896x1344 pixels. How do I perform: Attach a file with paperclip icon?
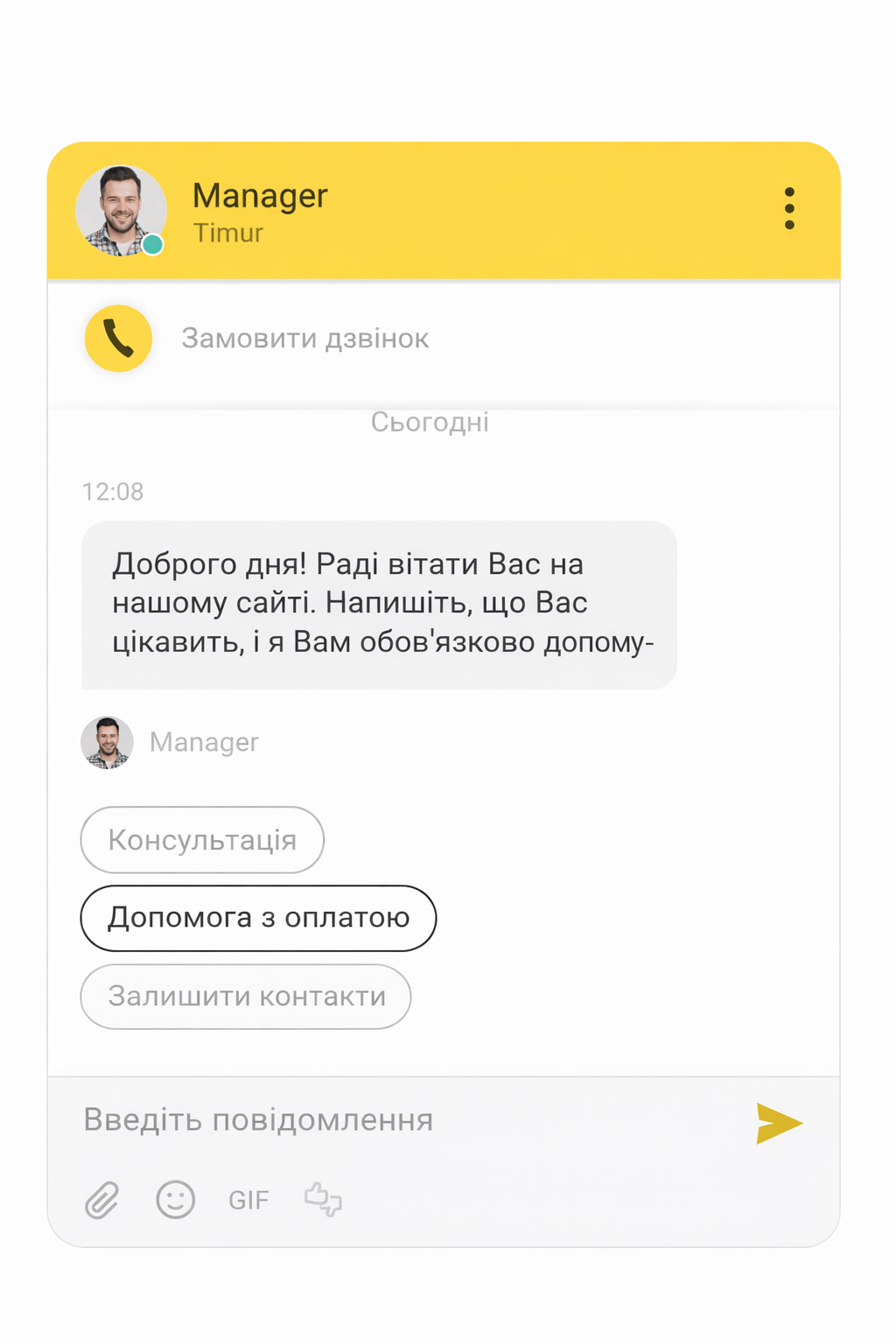[102, 1200]
